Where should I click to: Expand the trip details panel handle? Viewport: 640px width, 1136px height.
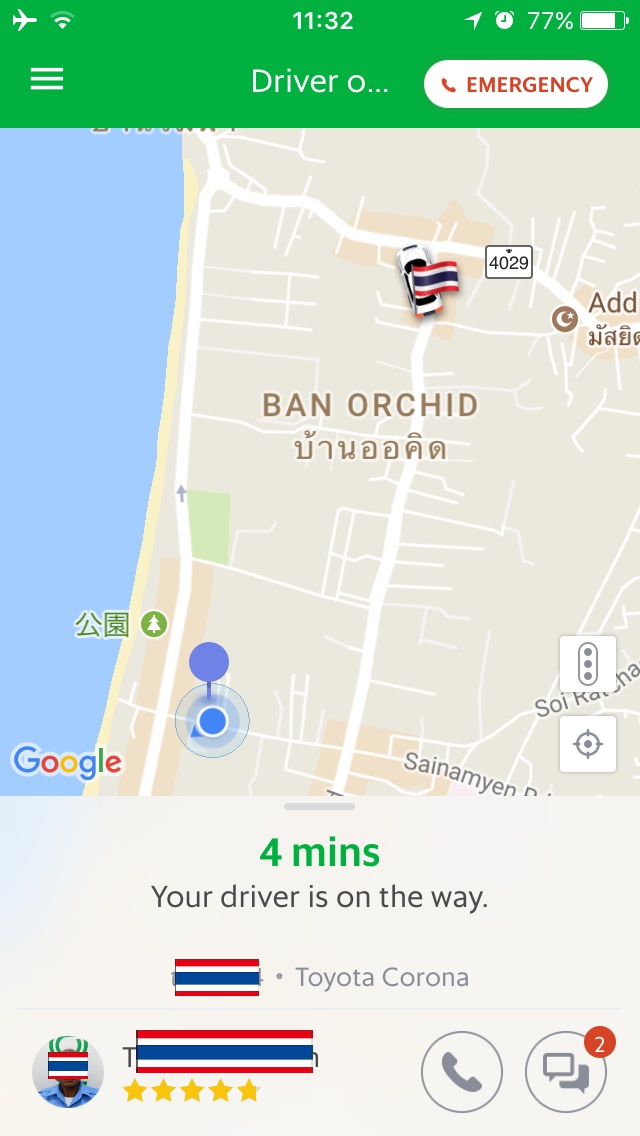point(320,806)
